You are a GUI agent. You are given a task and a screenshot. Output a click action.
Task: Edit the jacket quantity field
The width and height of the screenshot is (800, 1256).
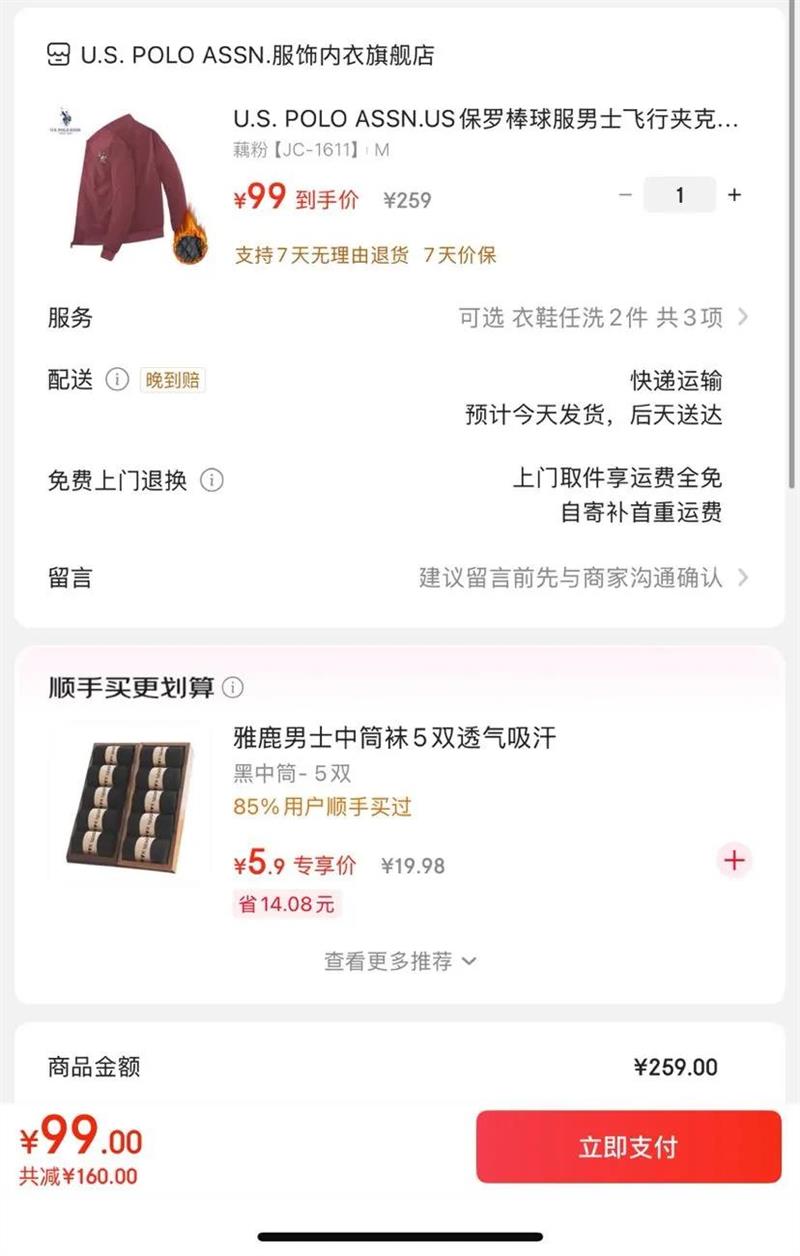tap(680, 195)
